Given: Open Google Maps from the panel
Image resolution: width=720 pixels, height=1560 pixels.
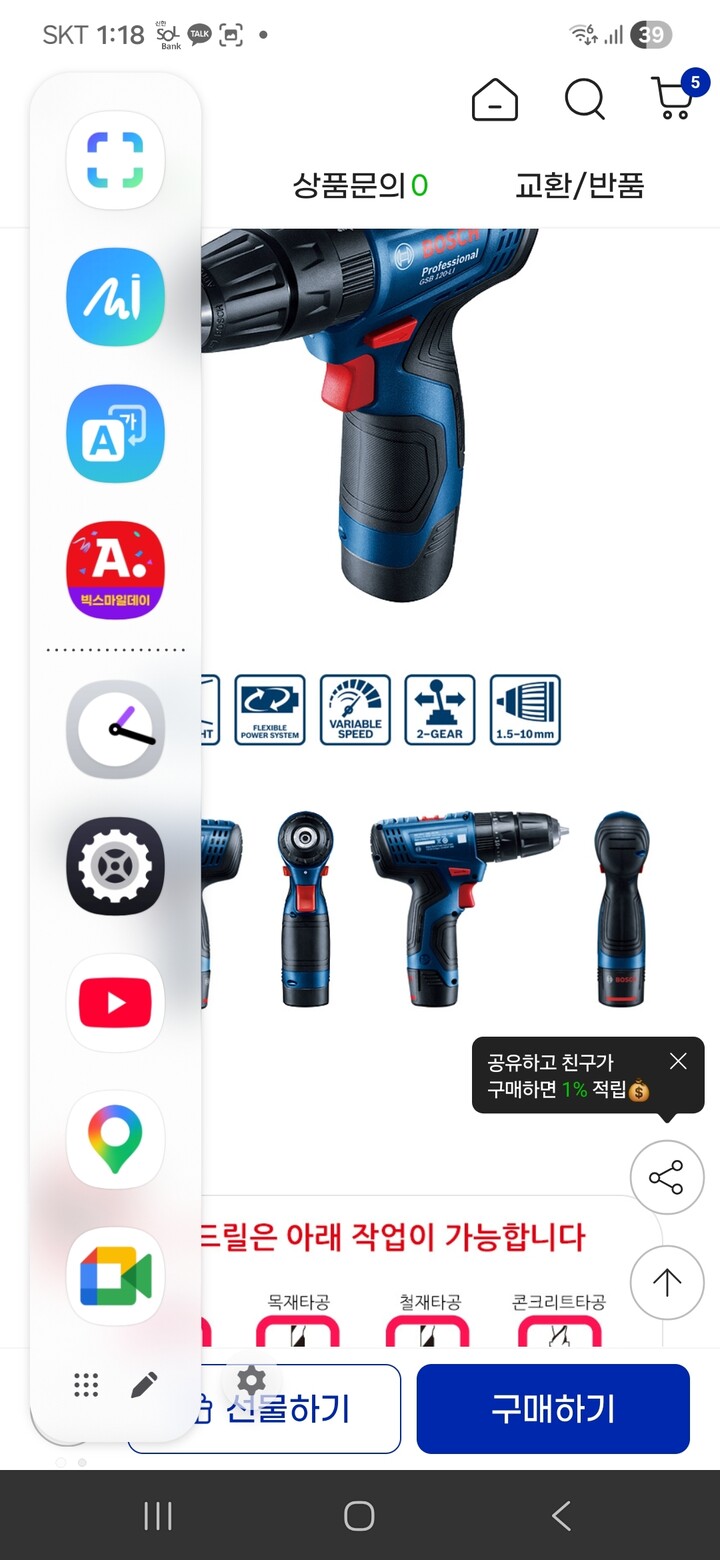Looking at the screenshot, I should click(115, 1140).
